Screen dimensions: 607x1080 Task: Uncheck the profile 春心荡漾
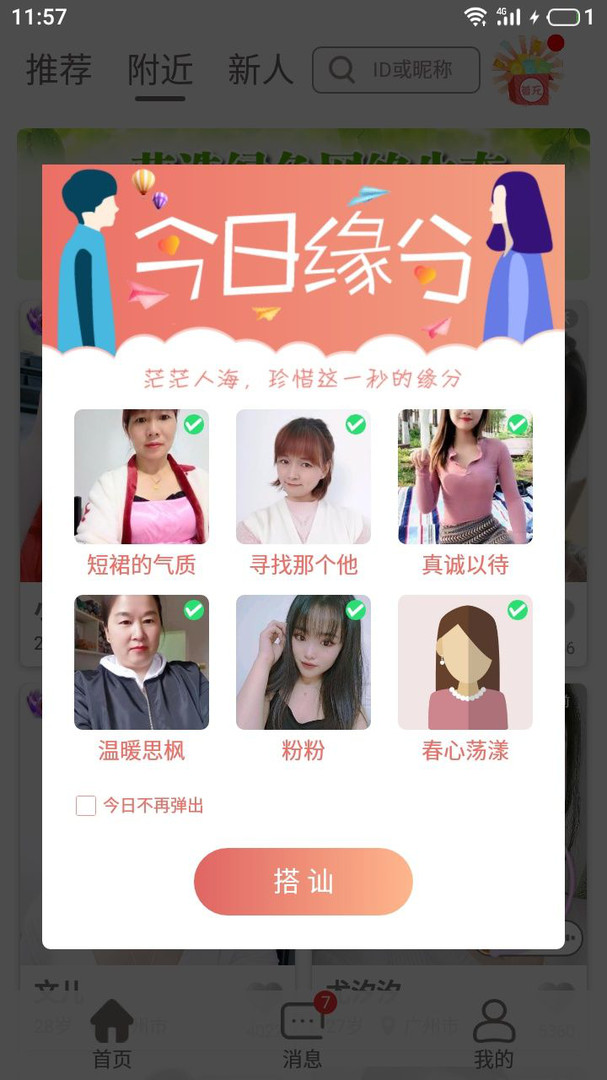(517, 610)
